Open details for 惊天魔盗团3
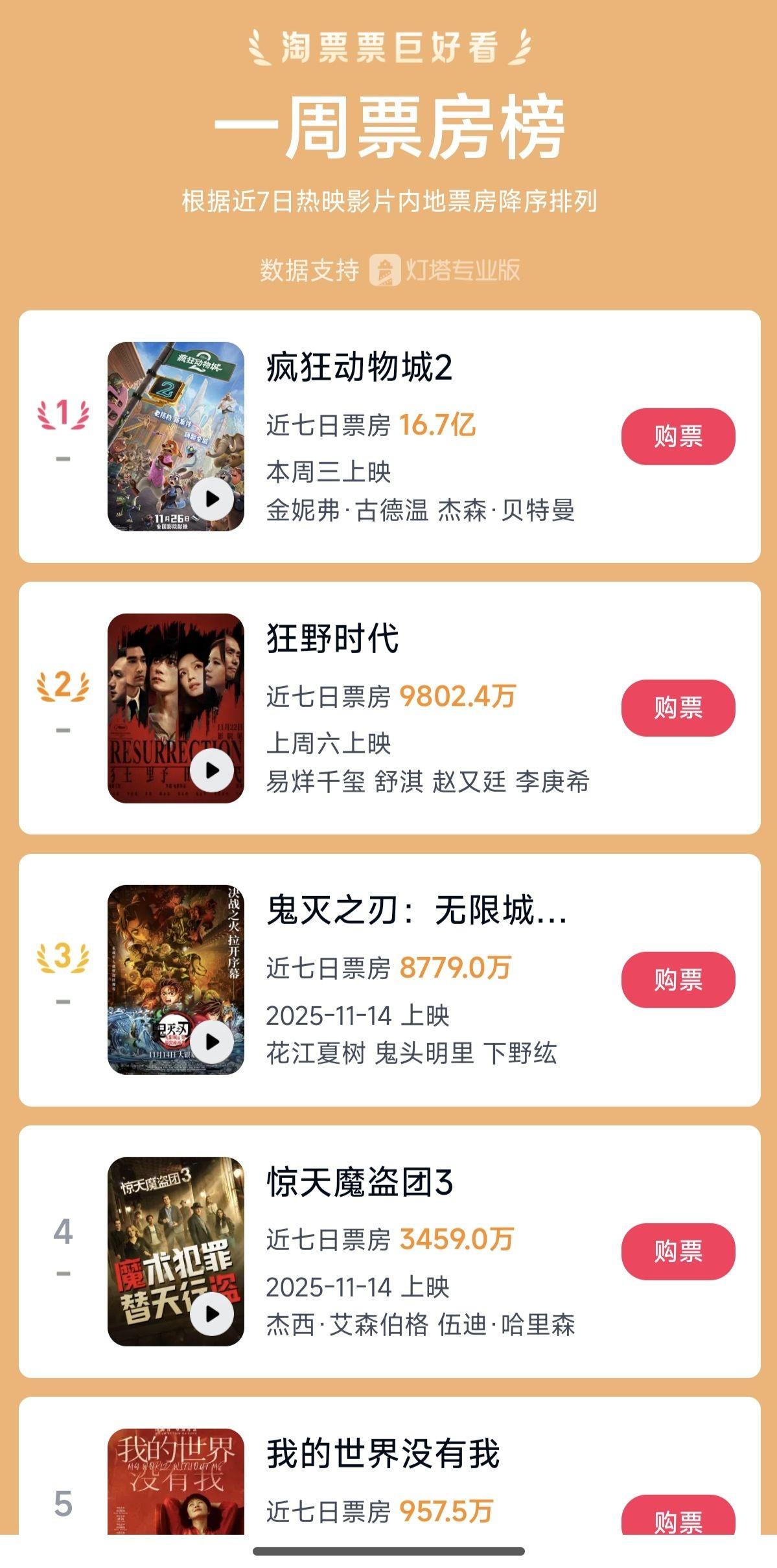 coord(360,1182)
